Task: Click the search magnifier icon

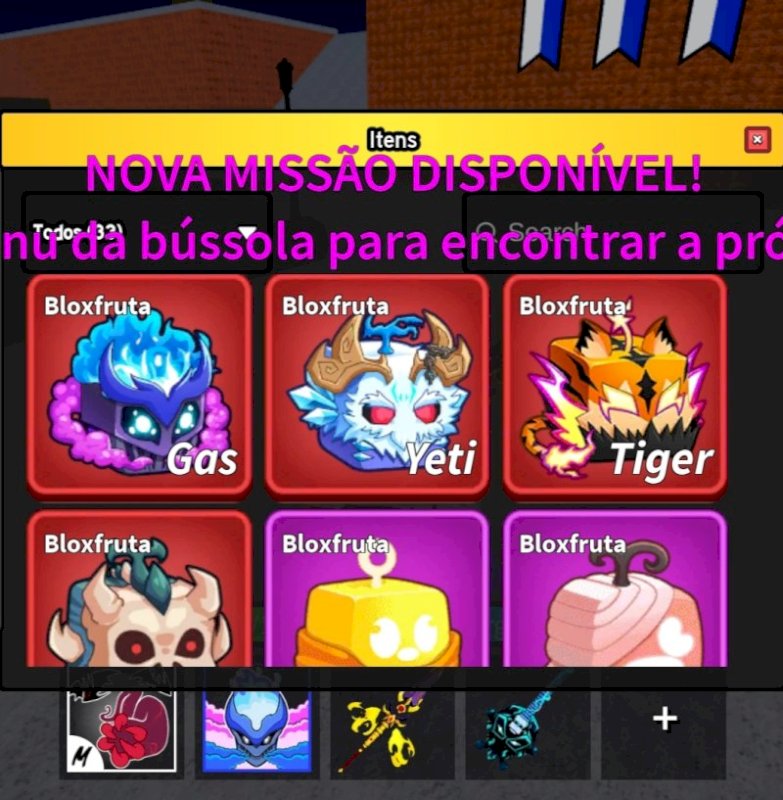Action: 487,227
